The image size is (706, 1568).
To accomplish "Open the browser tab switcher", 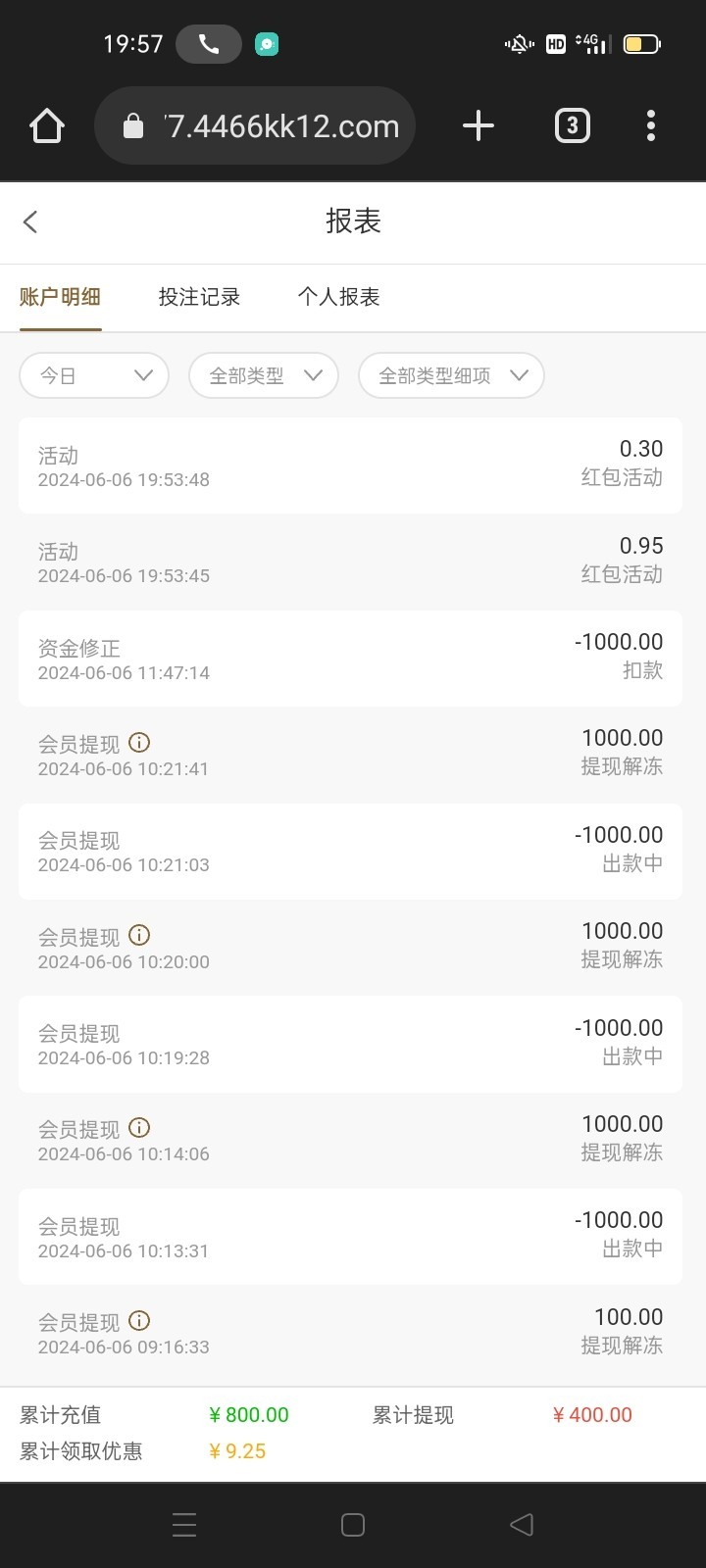I will coord(572,126).
